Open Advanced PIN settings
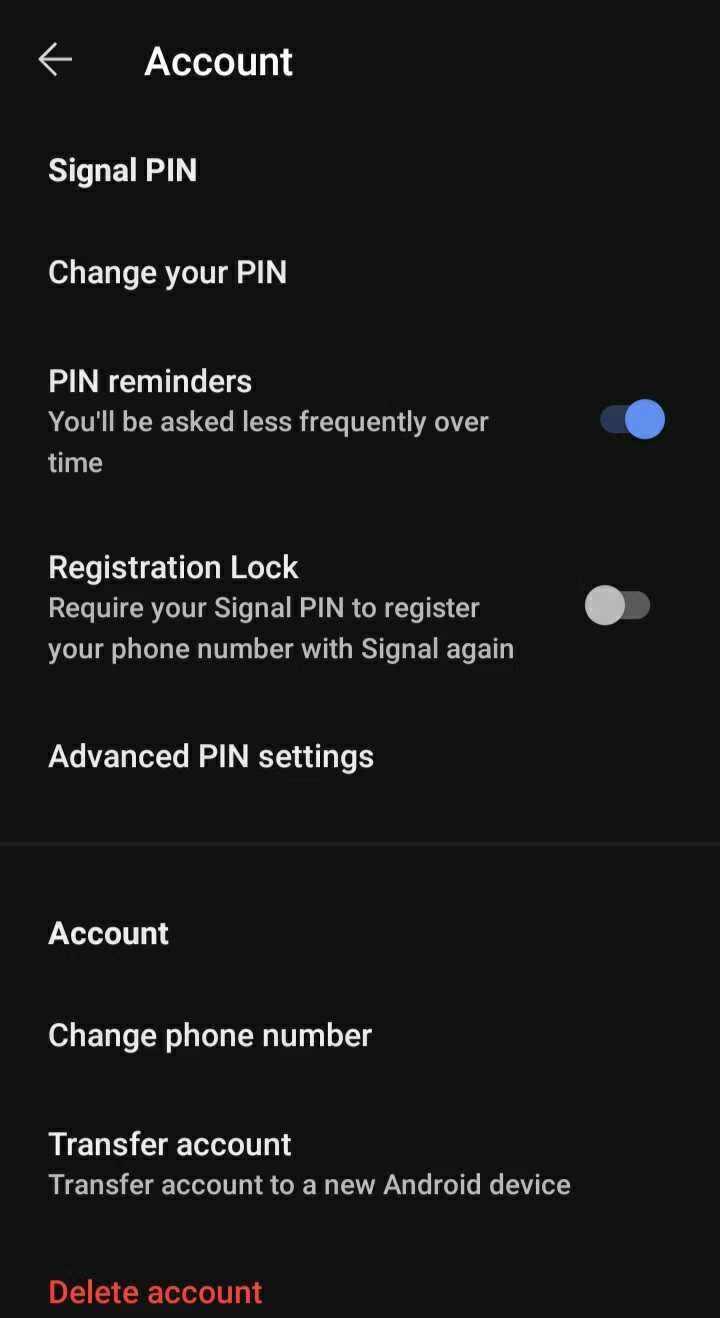 coord(211,756)
